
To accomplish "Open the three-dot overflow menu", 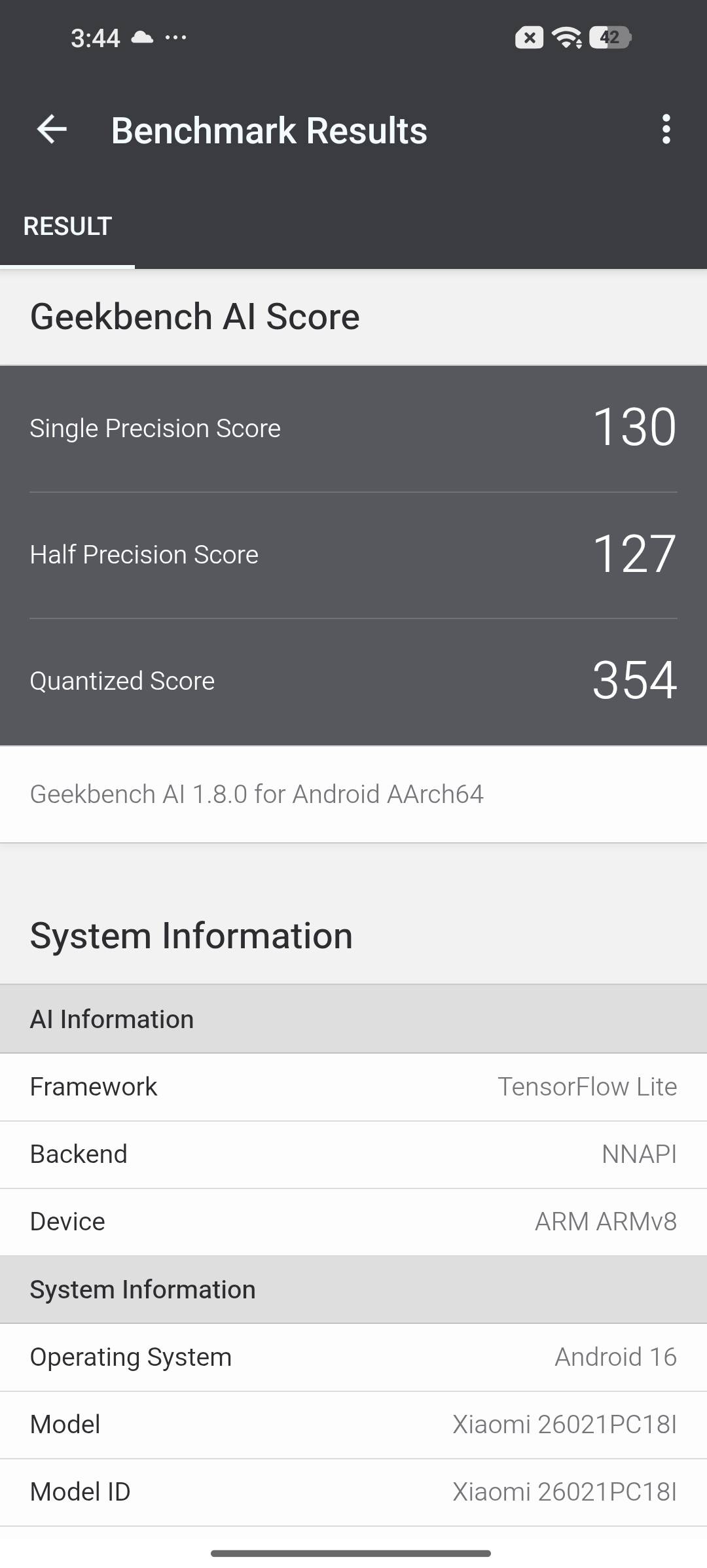I will pyautogui.click(x=666, y=129).
